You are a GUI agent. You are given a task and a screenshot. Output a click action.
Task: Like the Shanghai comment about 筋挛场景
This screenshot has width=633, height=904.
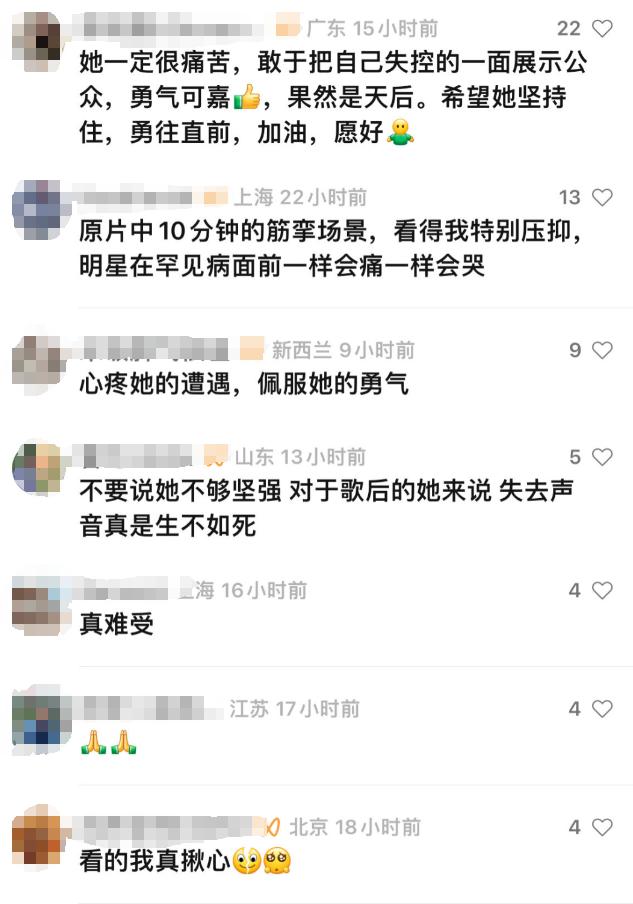pyautogui.click(x=602, y=197)
